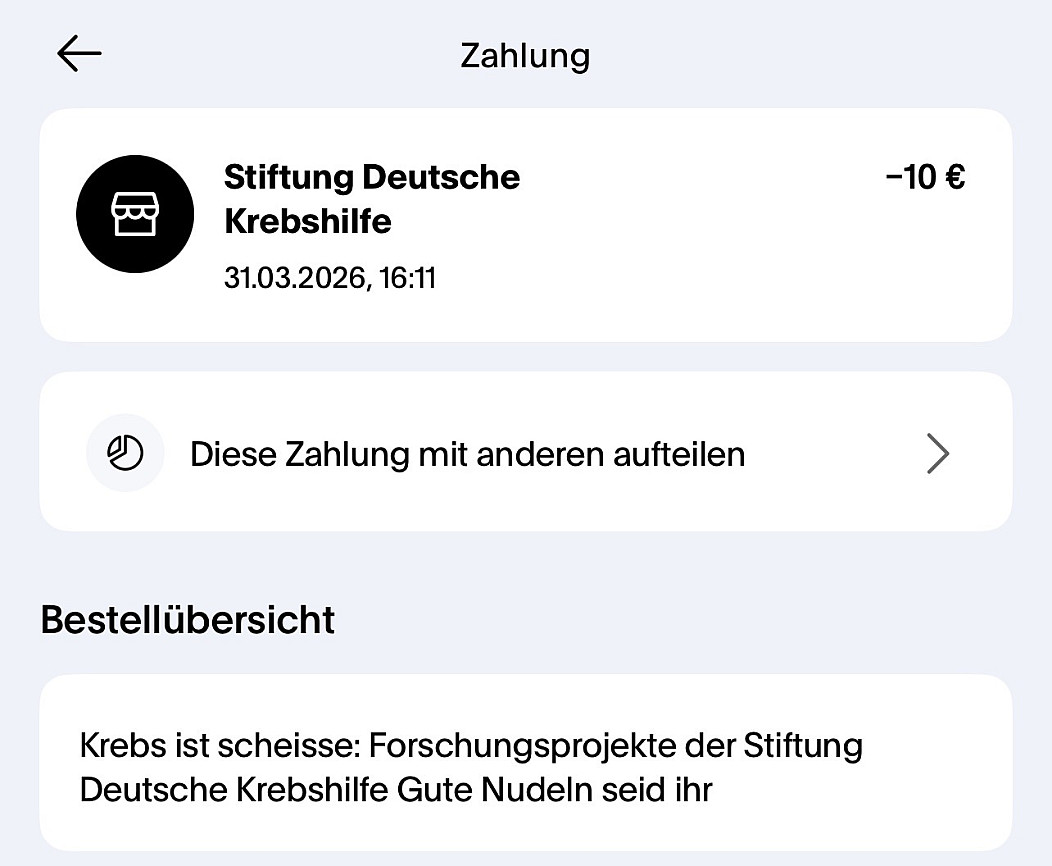Viewport: 1052px width, 866px height.
Task: Open 'Diese Zahlung mit anderen aufteilen'
Action: 525,454
